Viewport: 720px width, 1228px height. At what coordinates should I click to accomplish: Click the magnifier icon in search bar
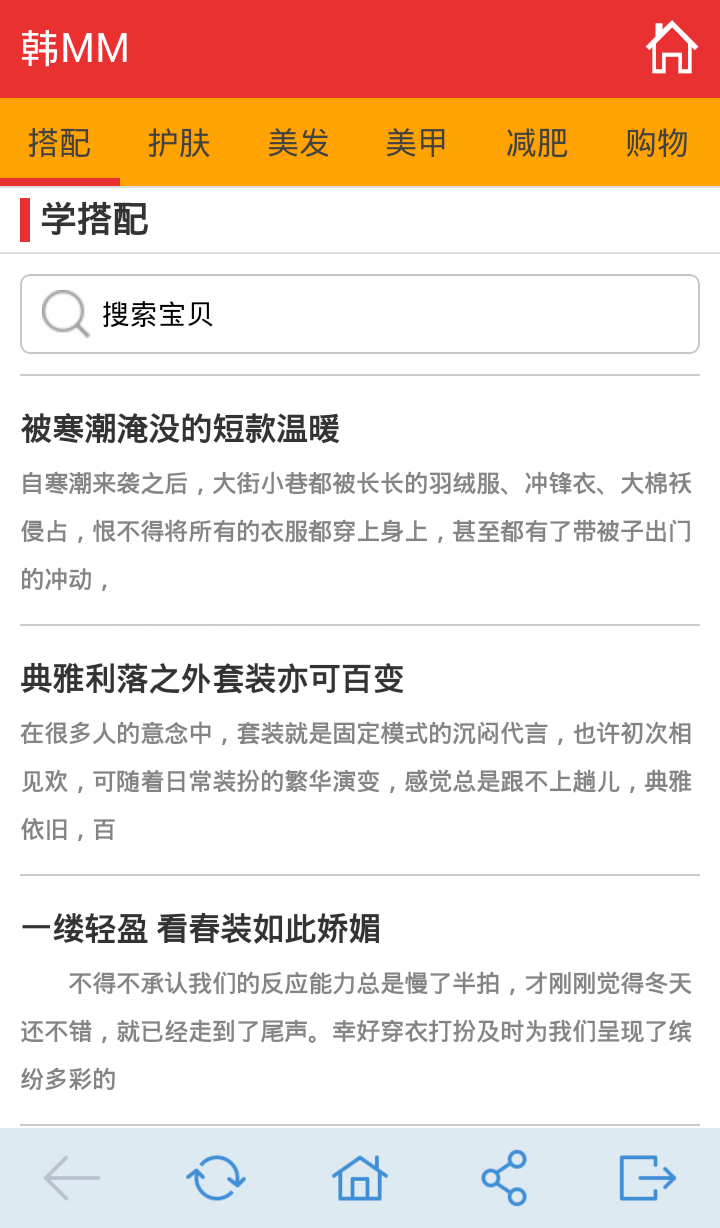[64, 314]
